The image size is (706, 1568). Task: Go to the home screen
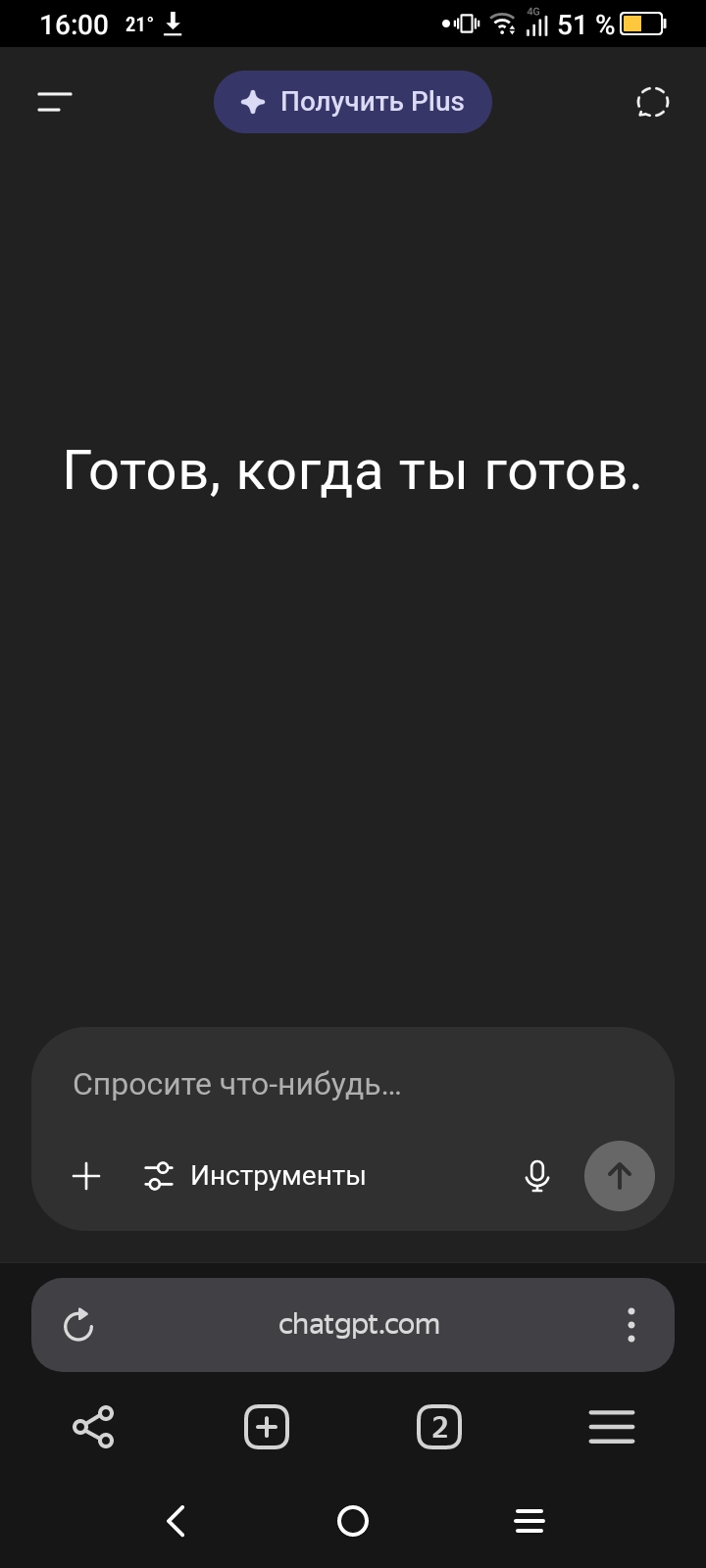tap(353, 1521)
